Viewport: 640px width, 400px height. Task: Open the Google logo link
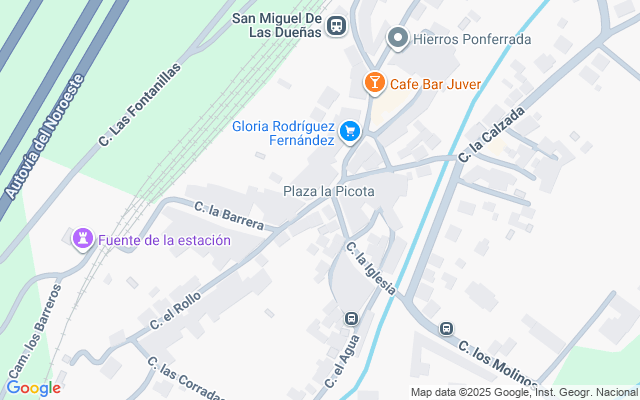pos(33,388)
